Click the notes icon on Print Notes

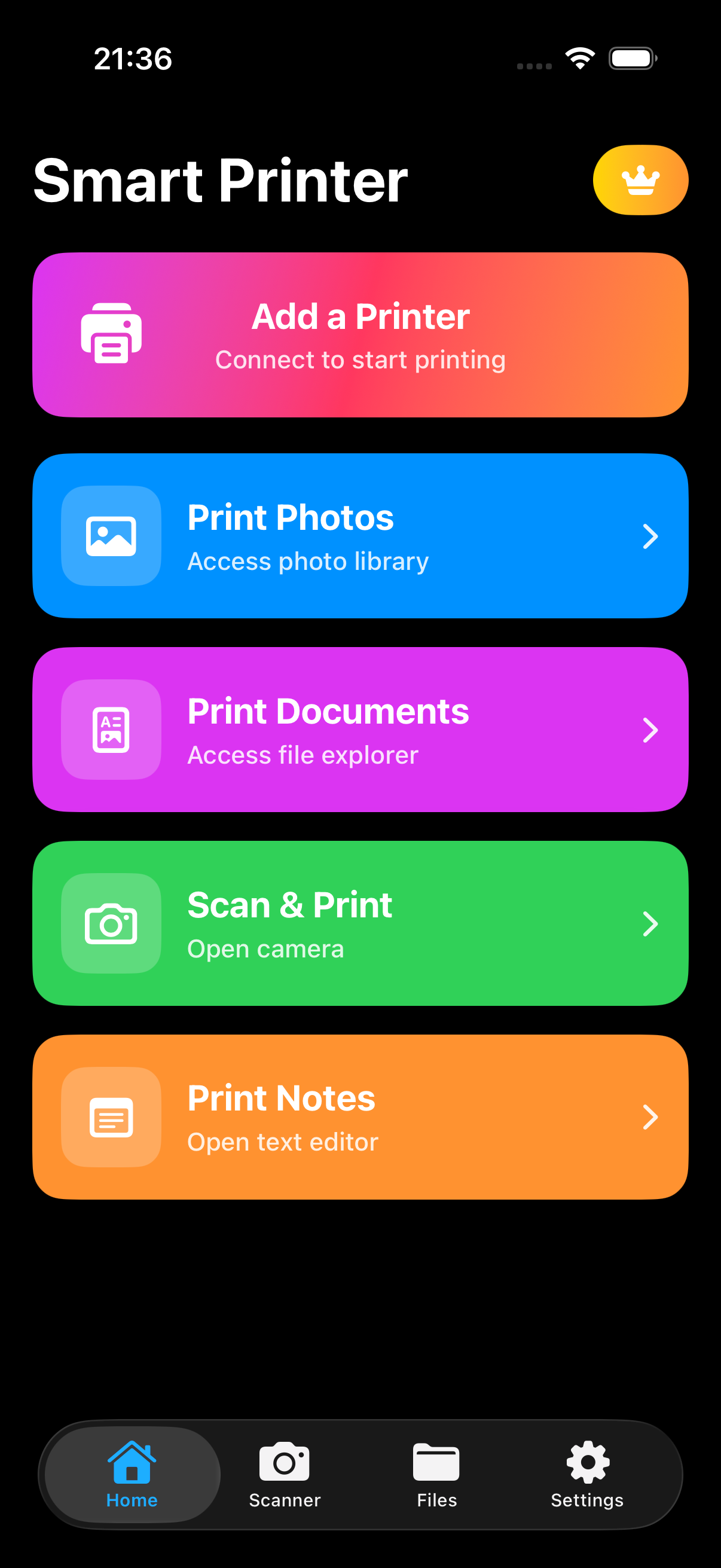(111, 1117)
